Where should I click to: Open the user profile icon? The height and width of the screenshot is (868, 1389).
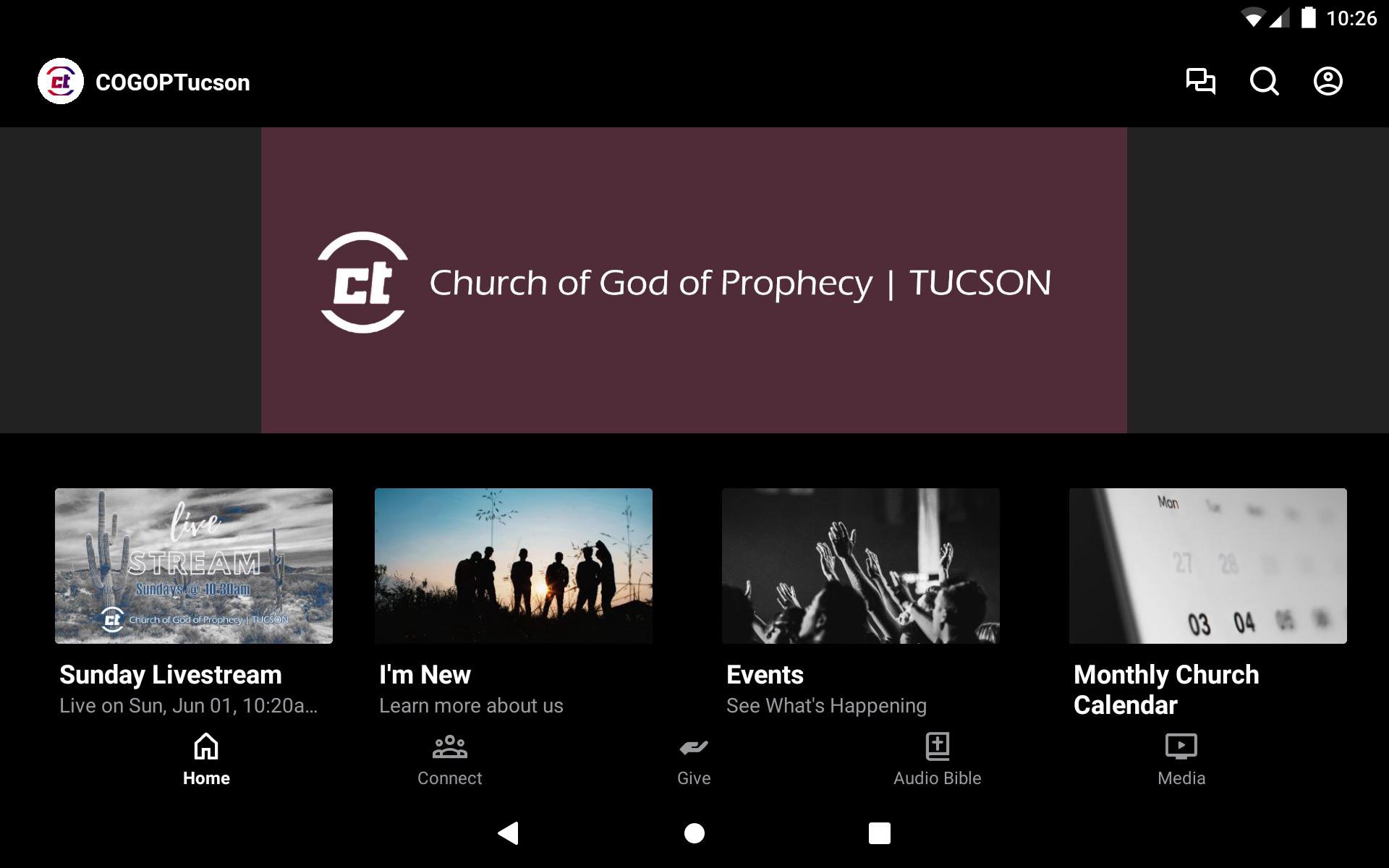1328,82
